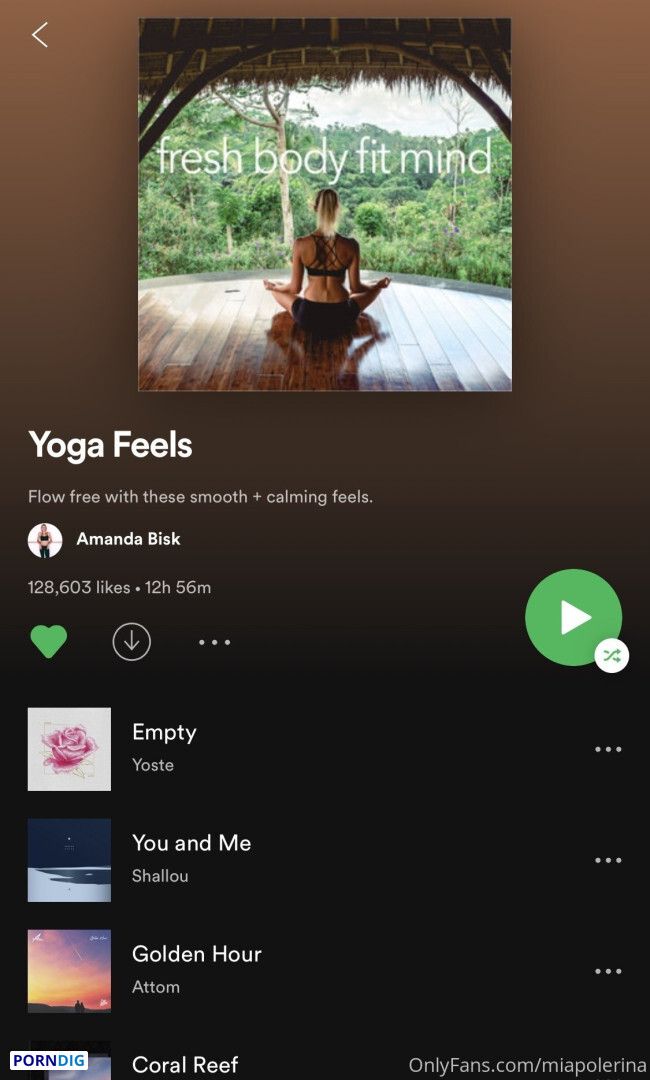This screenshot has height=1080, width=650.
Task: Open more options for Golden Hour
Action: point(608,971)
